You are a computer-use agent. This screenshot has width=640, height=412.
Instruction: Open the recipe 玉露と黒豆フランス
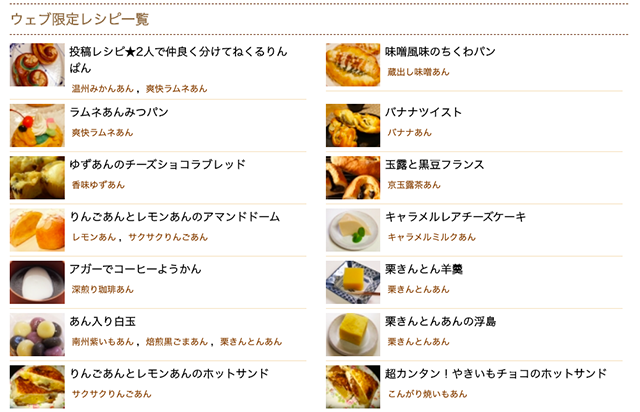[434, 165]
